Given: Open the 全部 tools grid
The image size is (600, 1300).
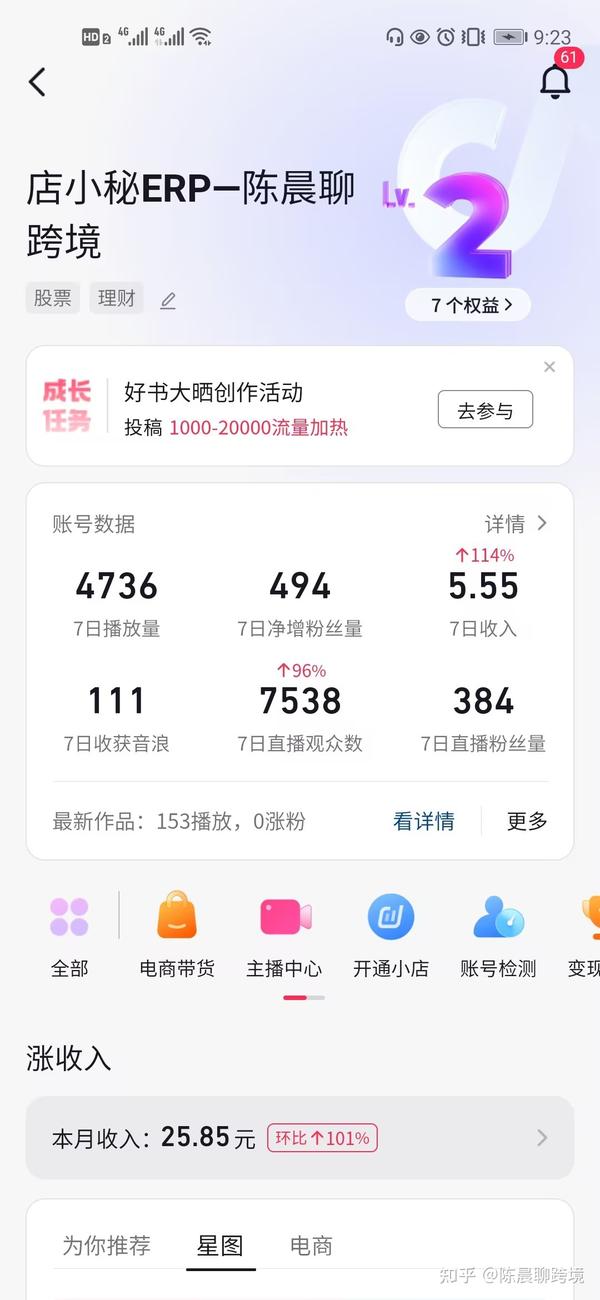Looking at the screenshot, I should (70, 935).
